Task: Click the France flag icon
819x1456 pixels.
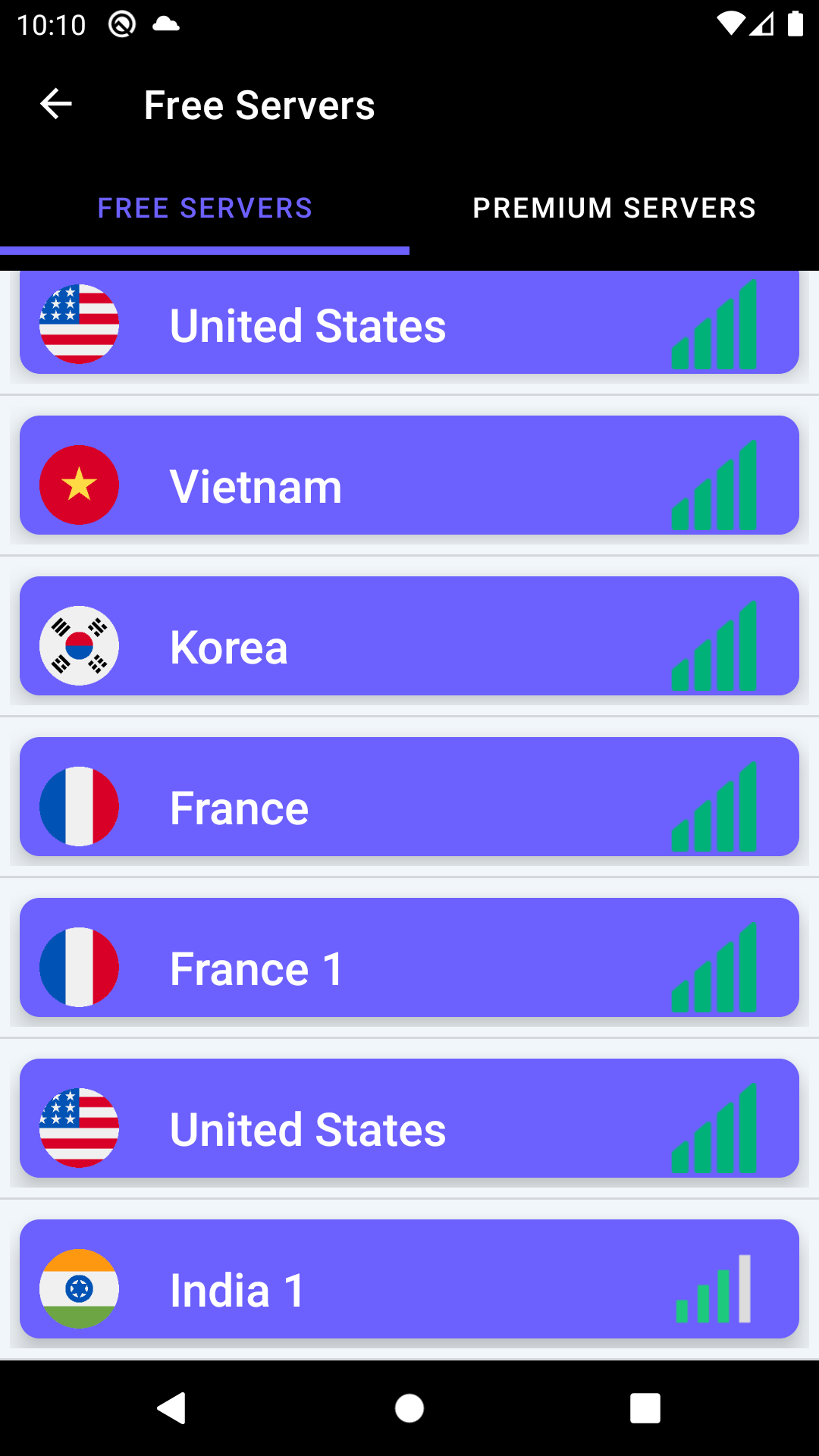Action: (x=80, y=806)
